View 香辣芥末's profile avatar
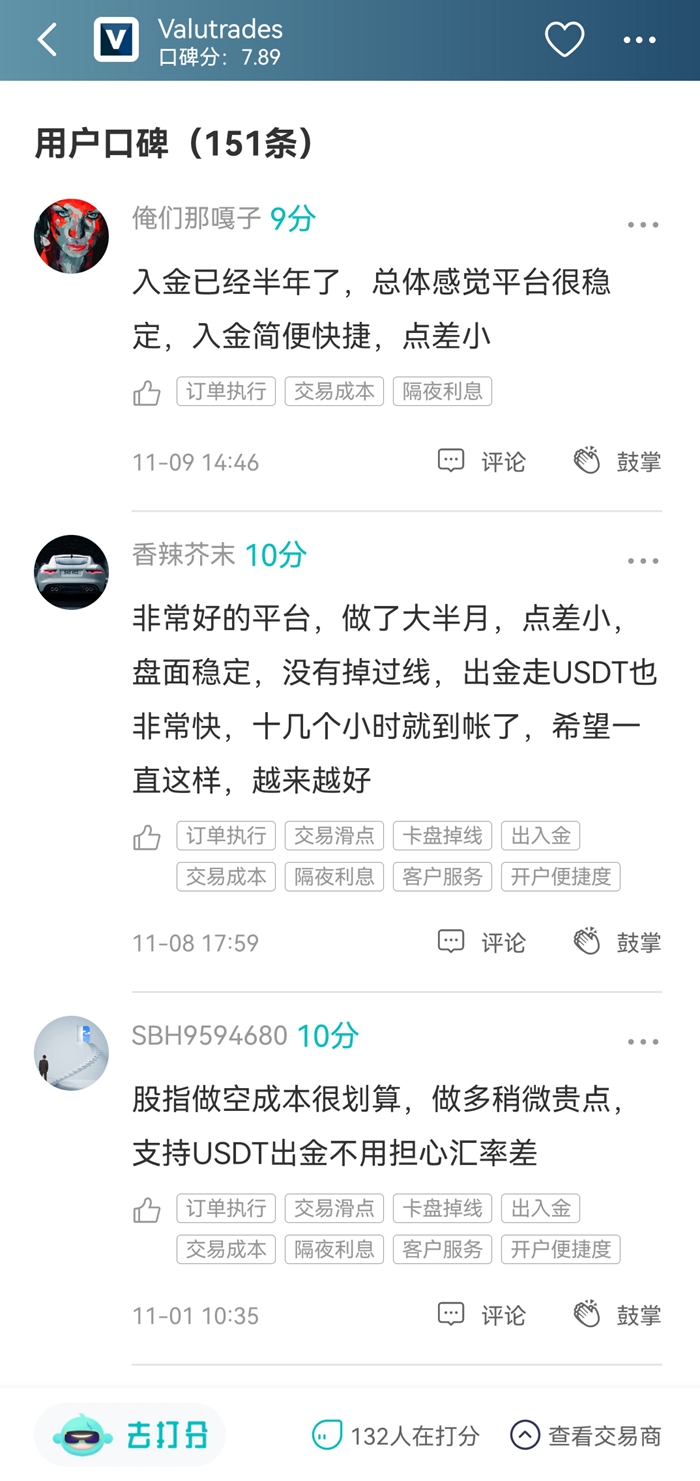 tap(71, 572)
